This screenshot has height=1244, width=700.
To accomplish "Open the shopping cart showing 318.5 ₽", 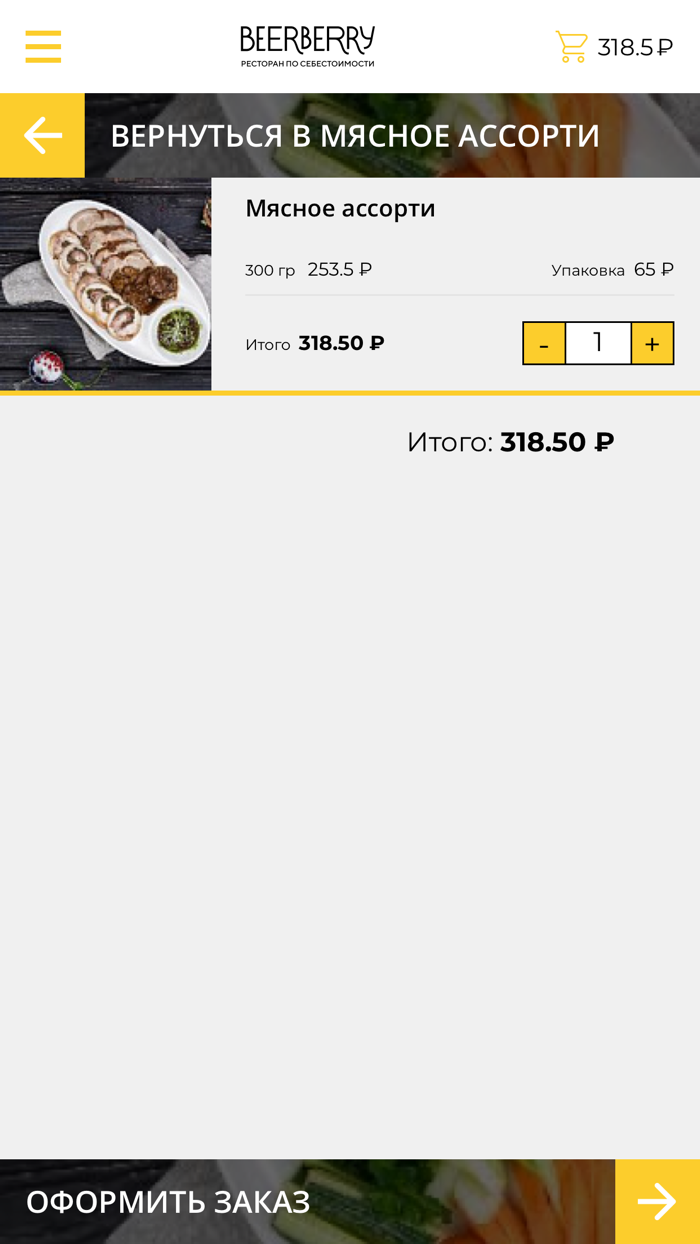I will pyautogui.click(x=614, y=47).
